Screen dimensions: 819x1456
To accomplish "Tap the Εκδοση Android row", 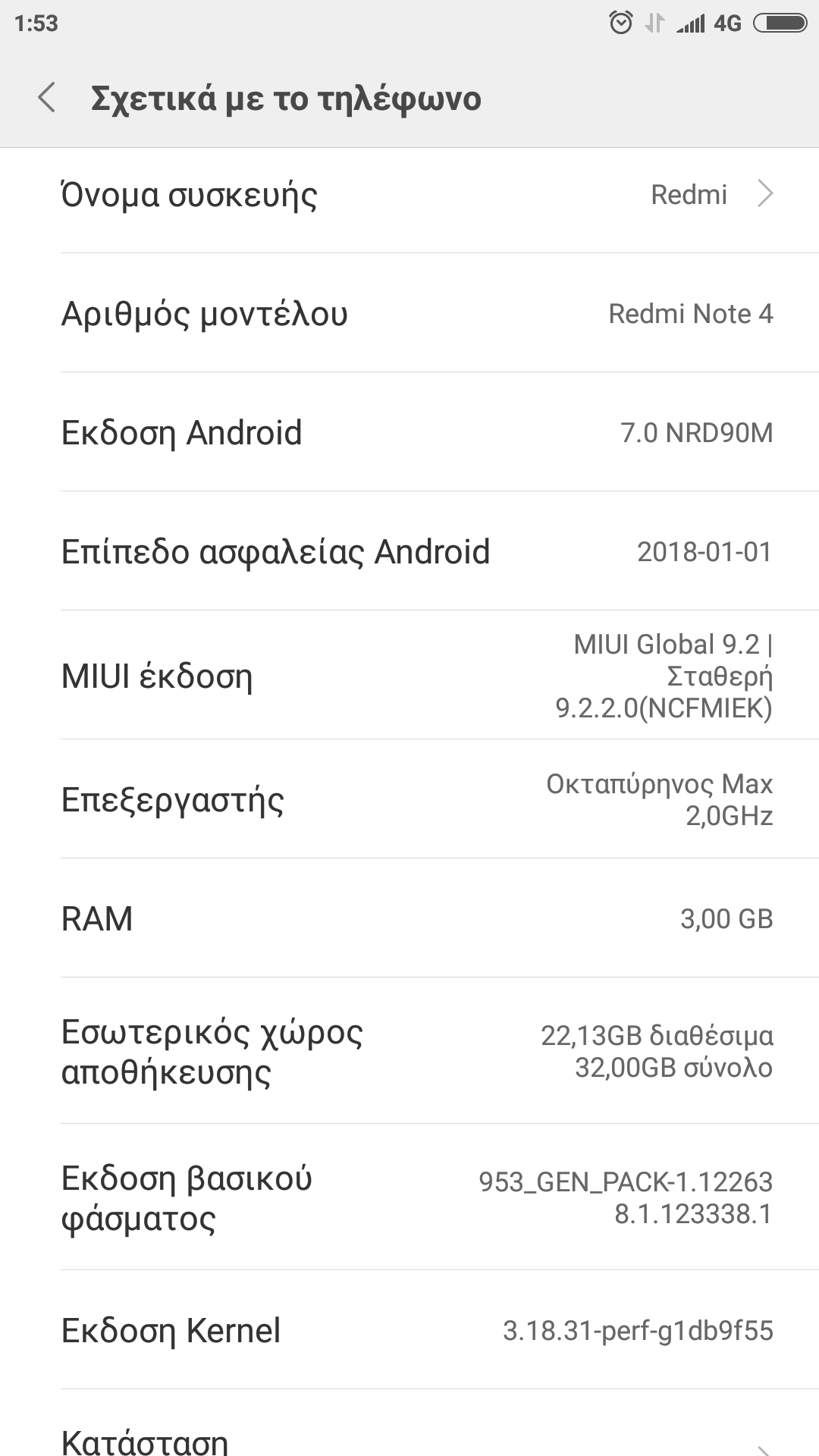I will 409,432.
